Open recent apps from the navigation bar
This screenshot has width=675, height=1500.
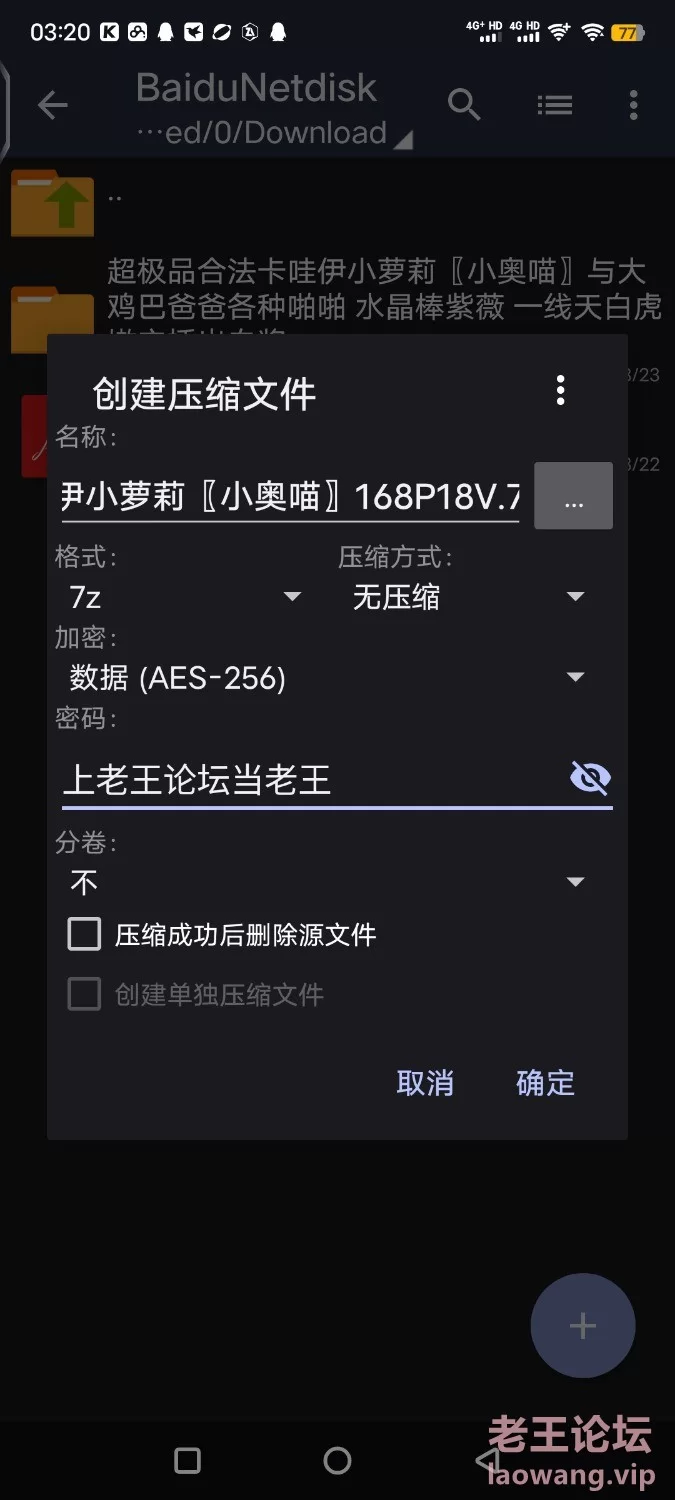coord(187,1461)
